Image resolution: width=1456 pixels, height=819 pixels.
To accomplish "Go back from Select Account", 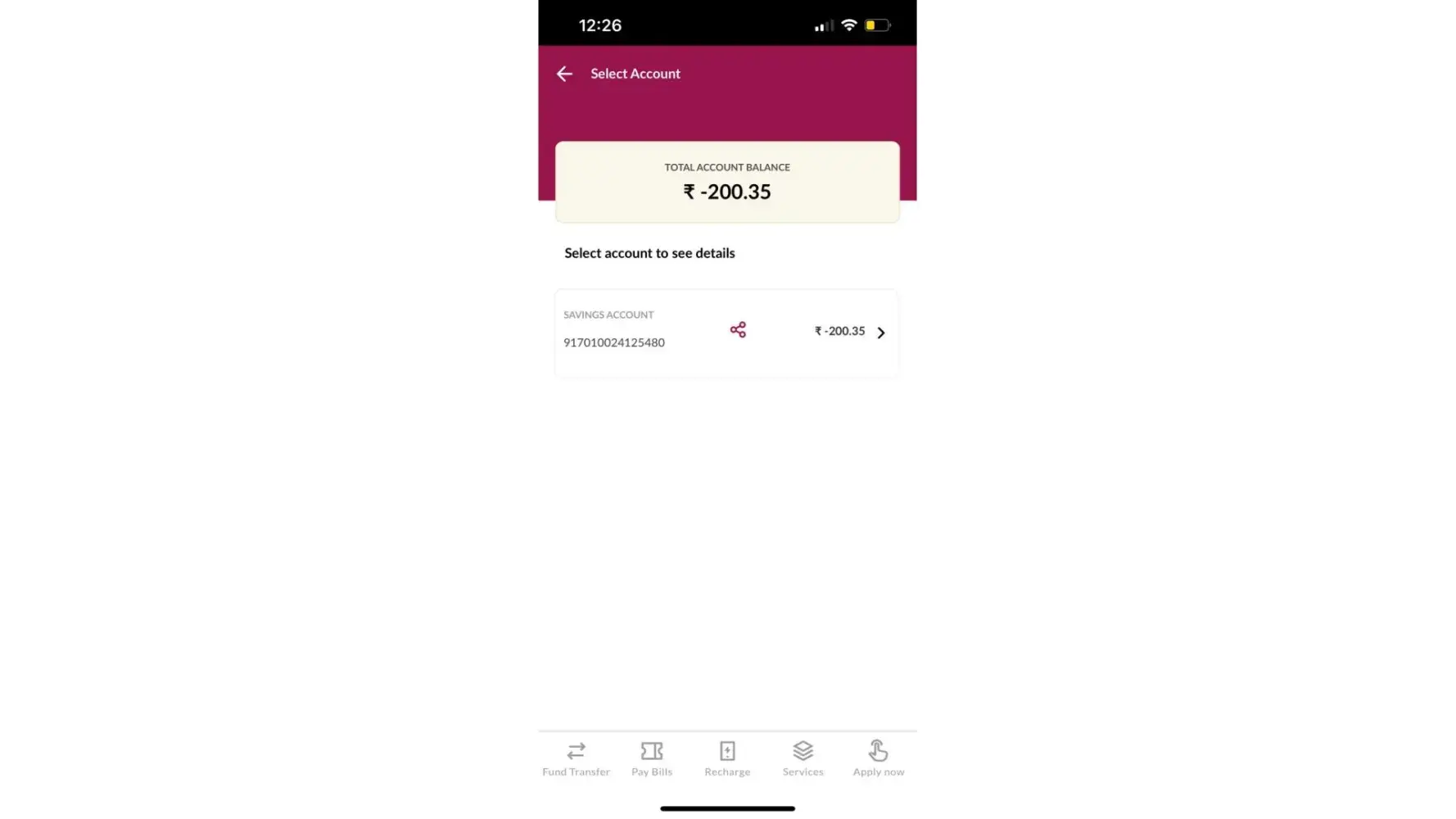I will (564, 74).
